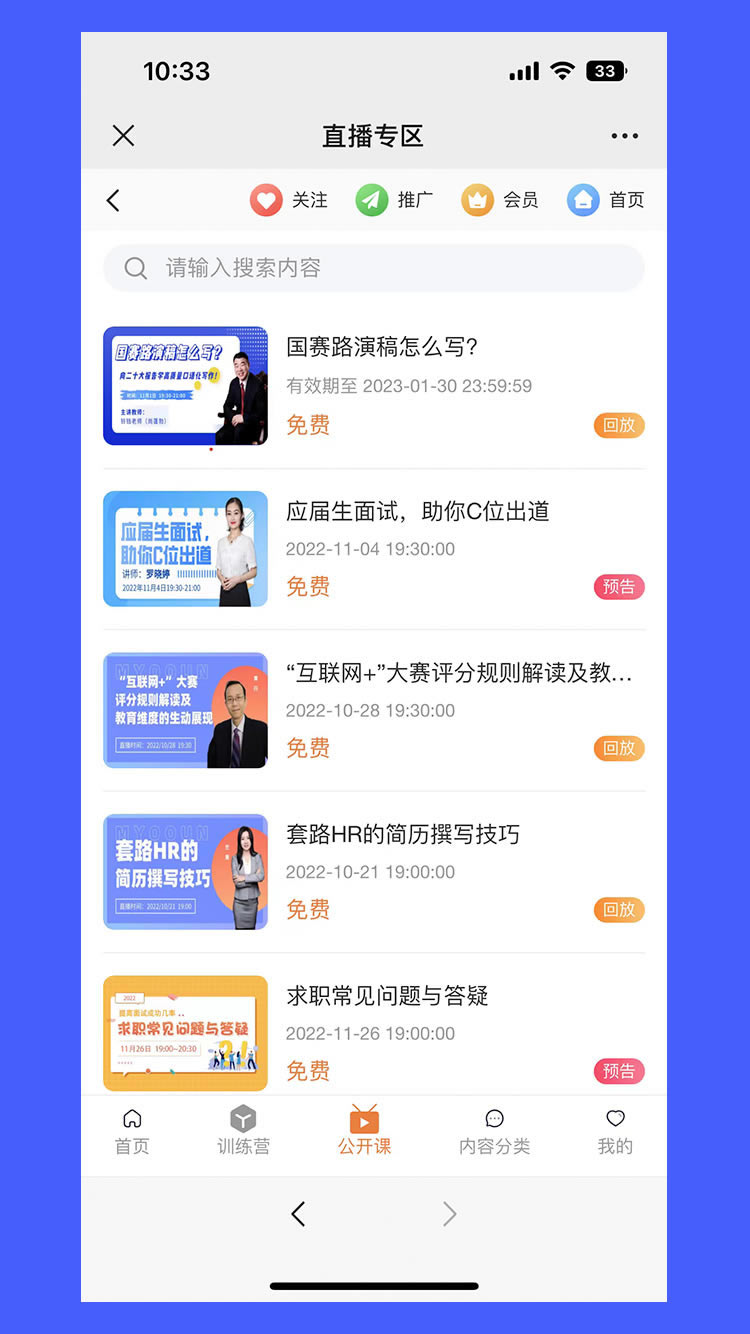The image size is (750, 1334).
Task: Close the 直播专区 page
Action: 123,136
